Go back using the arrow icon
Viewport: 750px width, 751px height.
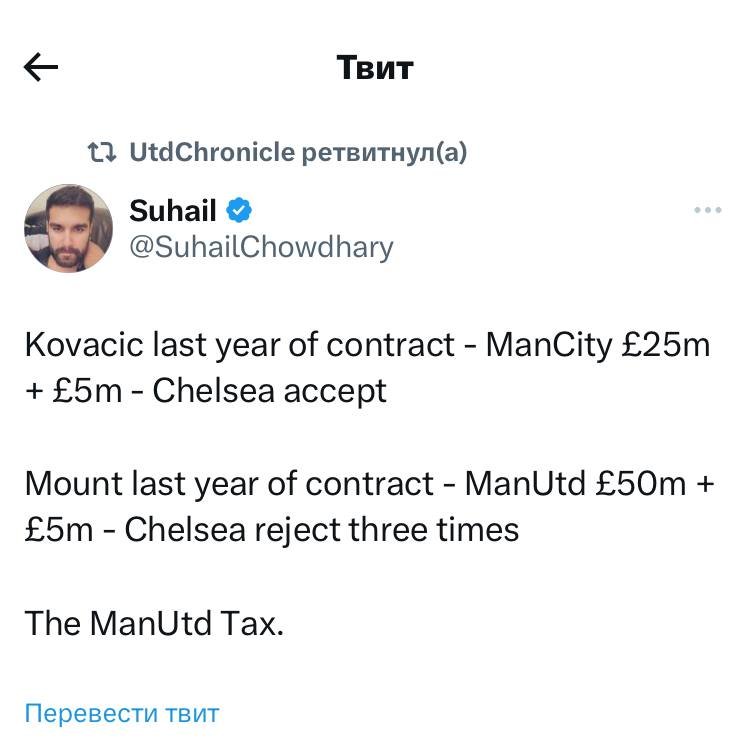click(x=41, y=68)
